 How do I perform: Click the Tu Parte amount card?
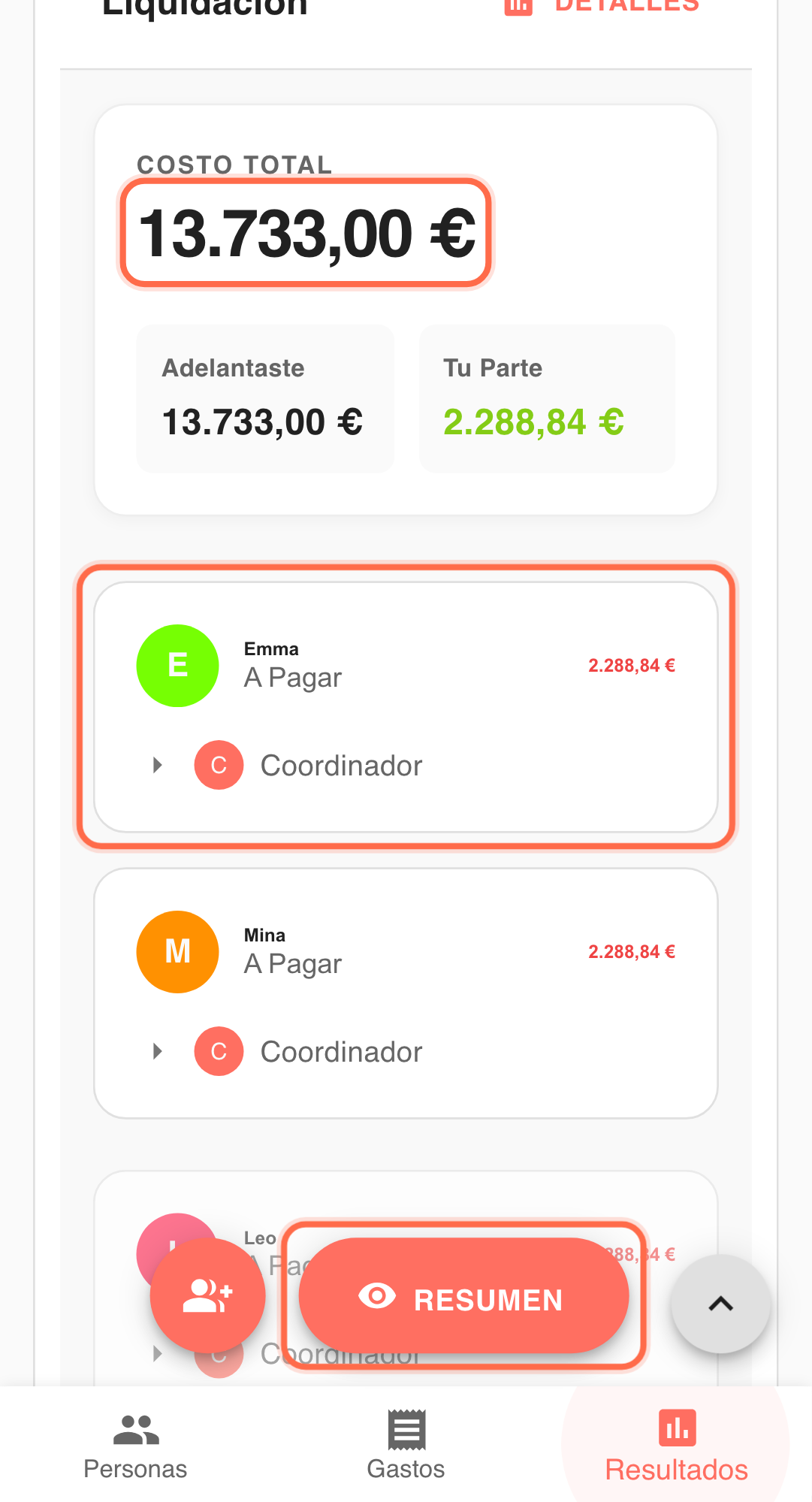tap(546, 398)
